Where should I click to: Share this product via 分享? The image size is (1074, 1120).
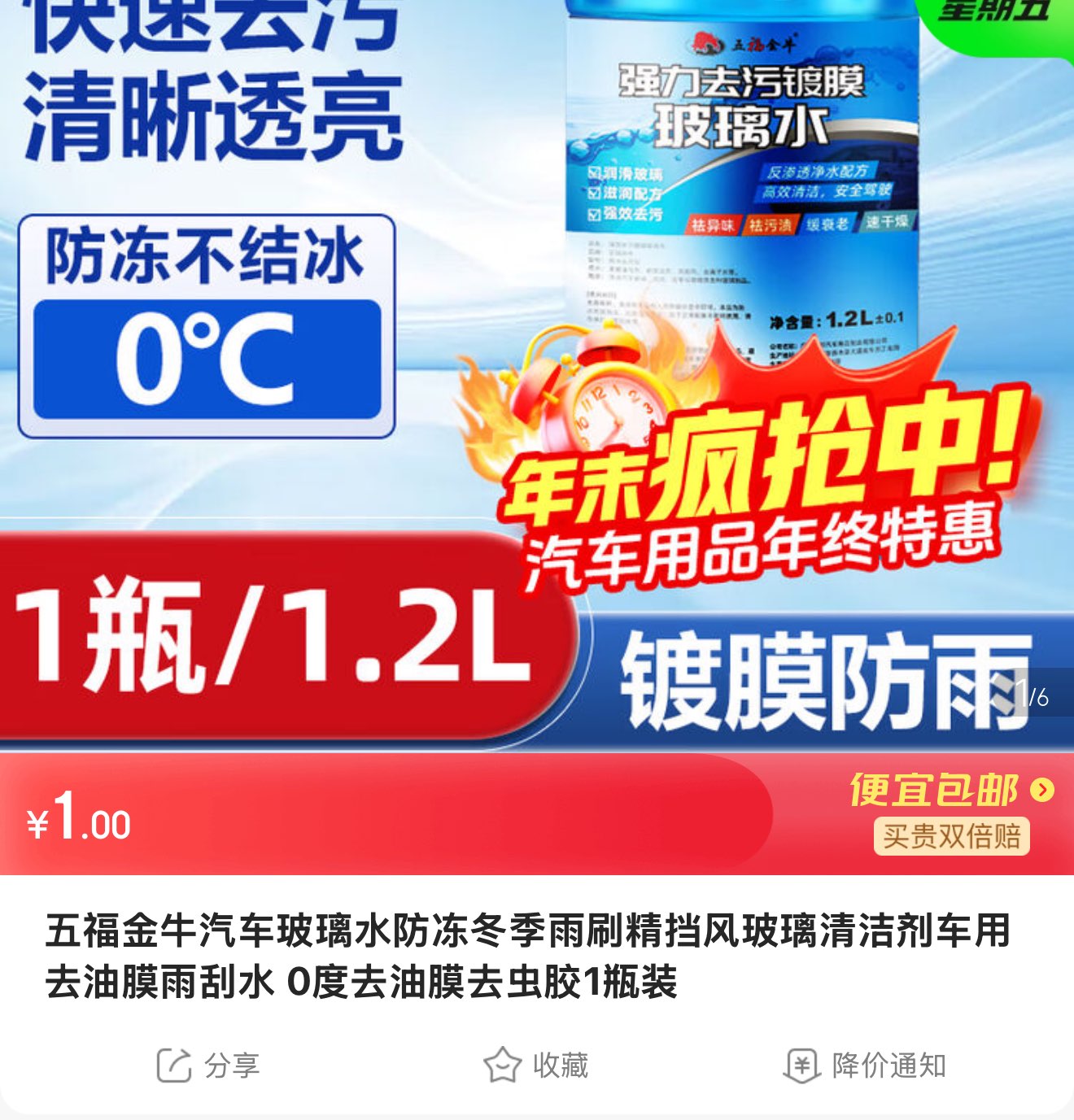point(207,1066)
